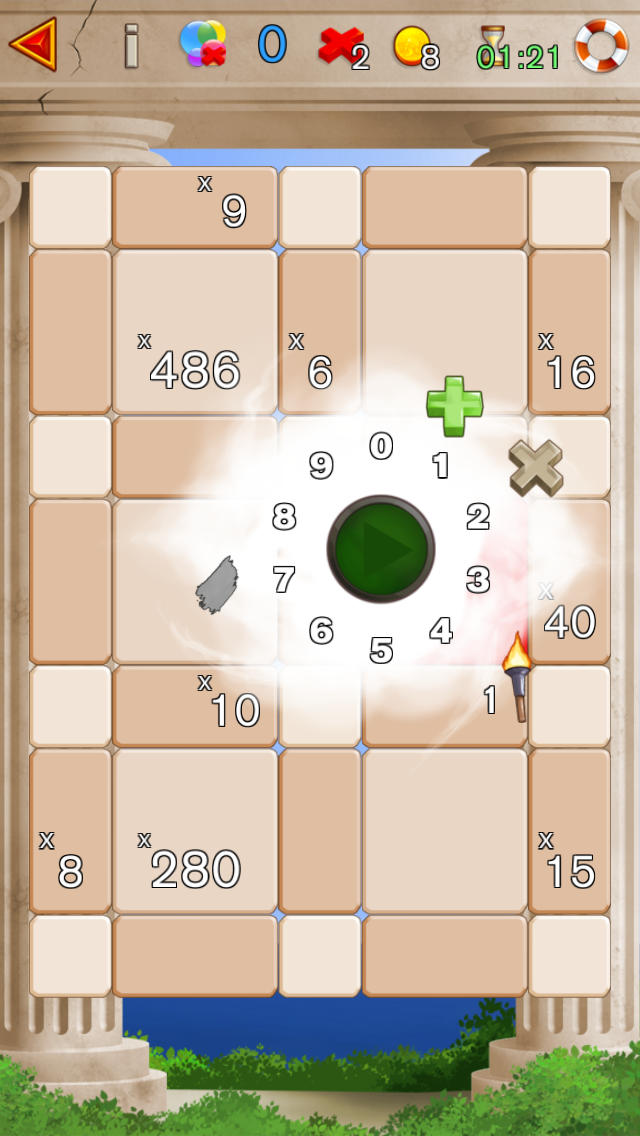
Task: Select digit 0 on the number wheel
Action: [x=381, y=446]
